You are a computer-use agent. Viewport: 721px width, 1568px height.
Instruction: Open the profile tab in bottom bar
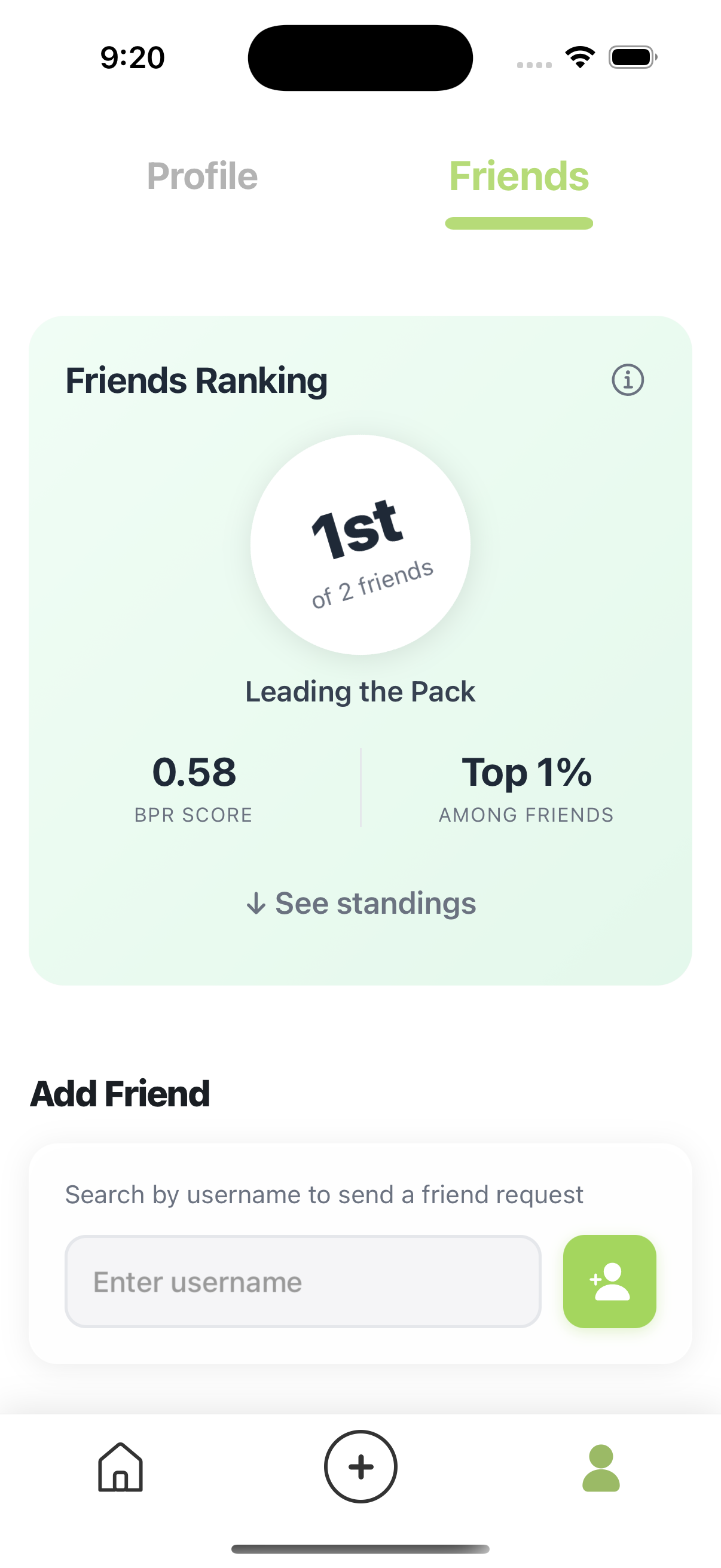[x=600, y=1467]
